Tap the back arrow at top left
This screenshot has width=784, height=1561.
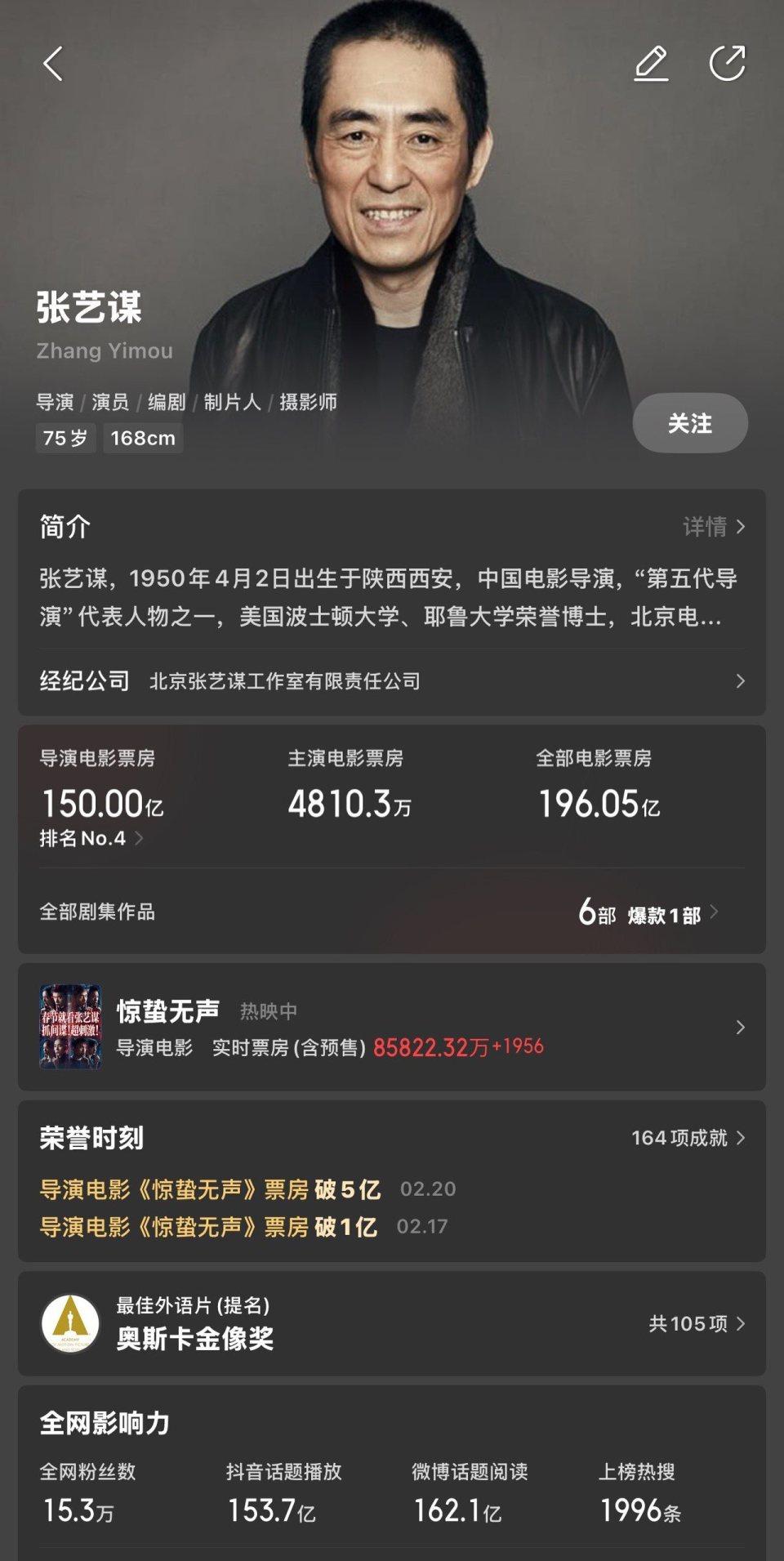(51, 64)
